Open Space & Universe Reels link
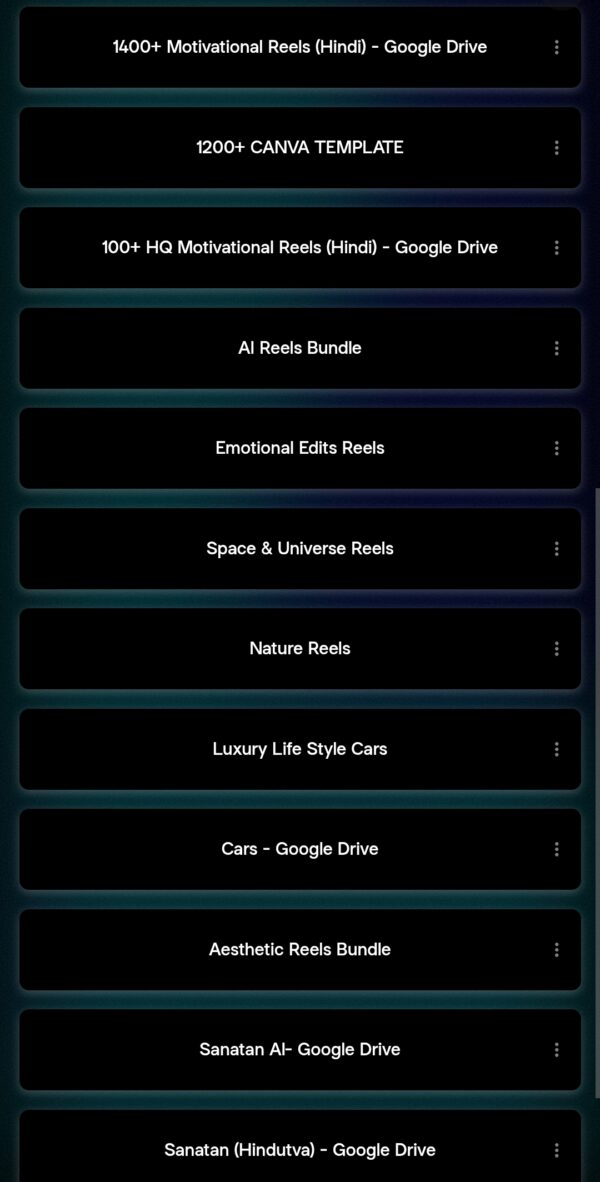This screenshot has width=600, height=1182. [299, 548]
